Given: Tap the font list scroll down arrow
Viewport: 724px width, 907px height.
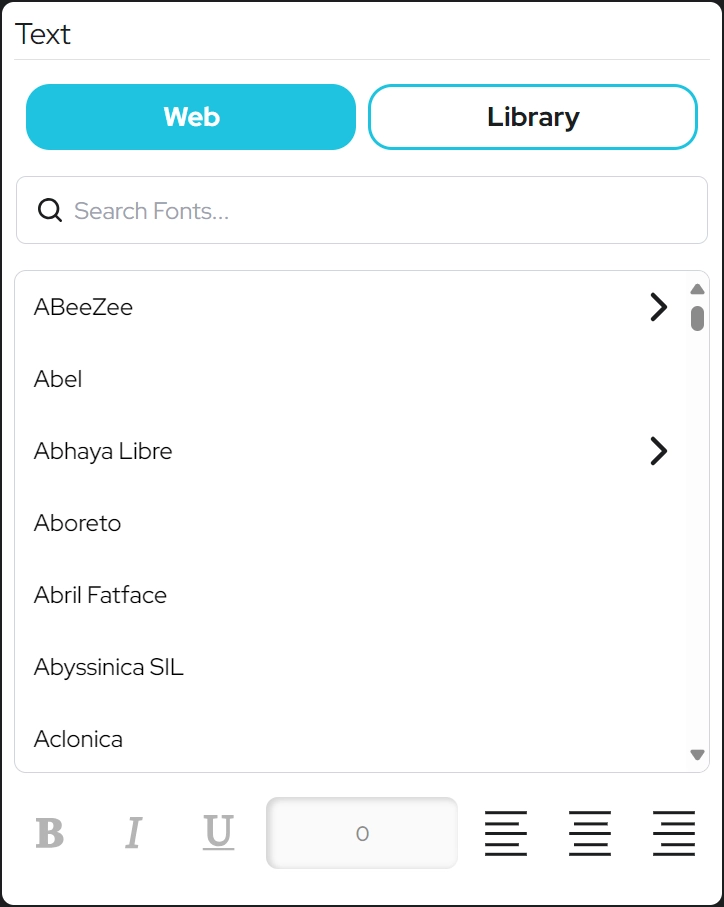Looking at the screenshot, I should 698,755.
